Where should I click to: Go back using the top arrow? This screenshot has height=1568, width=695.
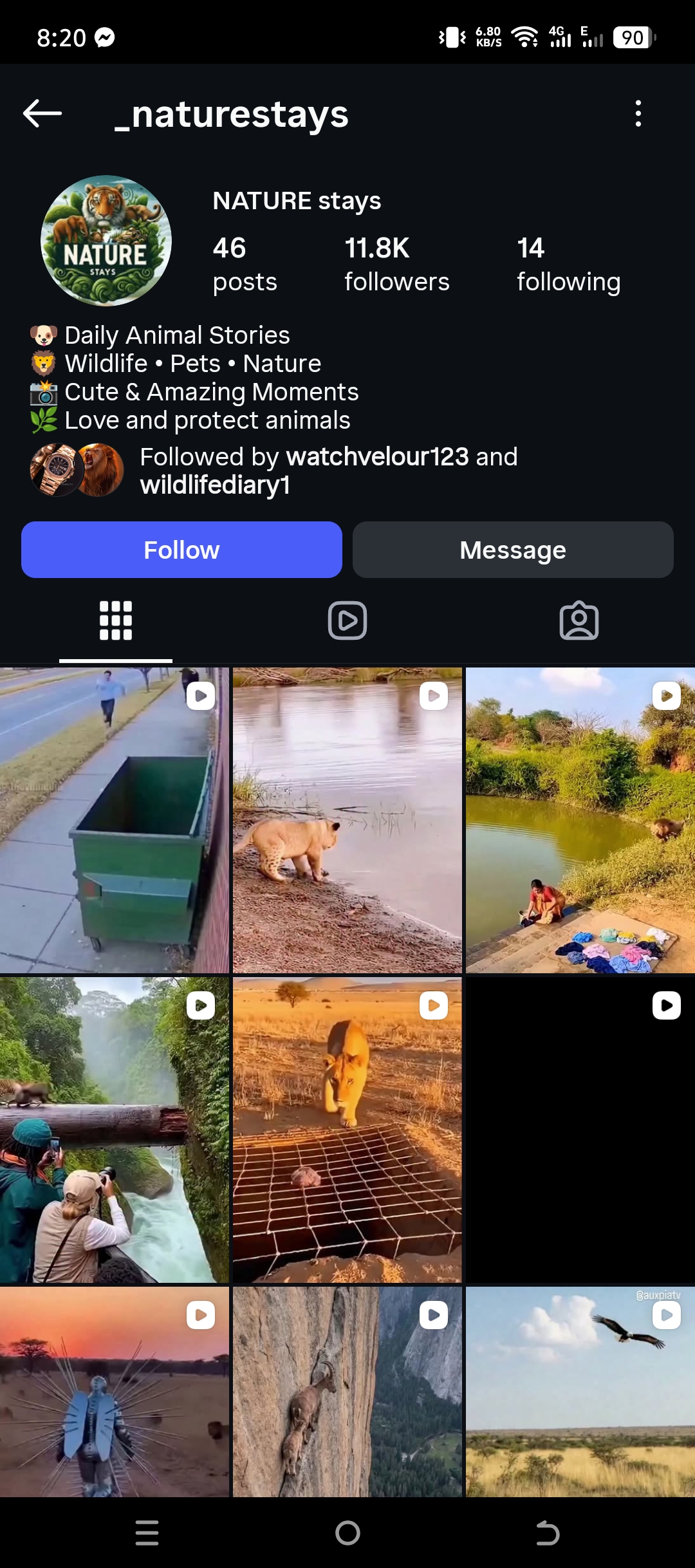(x=42, y=114)
